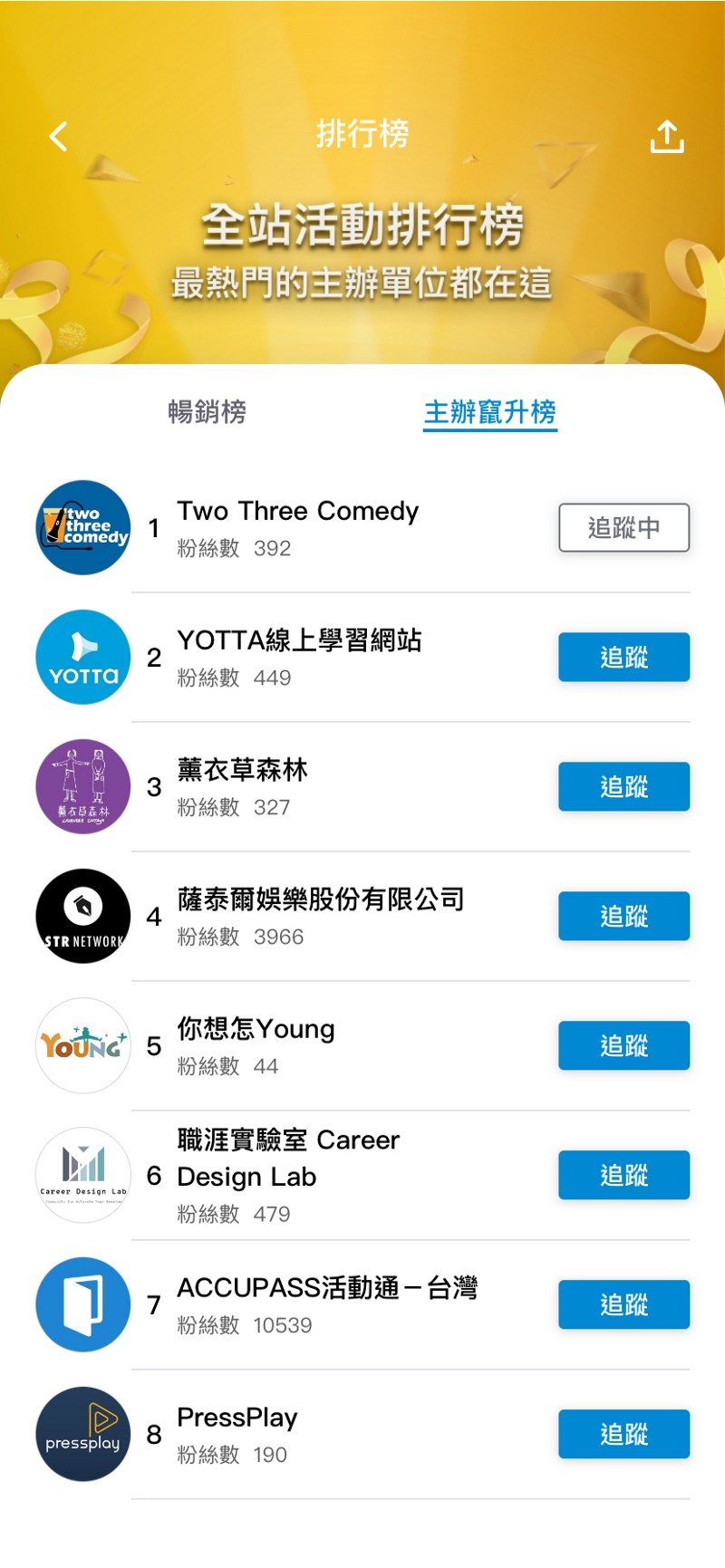Select the 主辦竄升榜 tab
725x1568 pixels.
point(489,412)
